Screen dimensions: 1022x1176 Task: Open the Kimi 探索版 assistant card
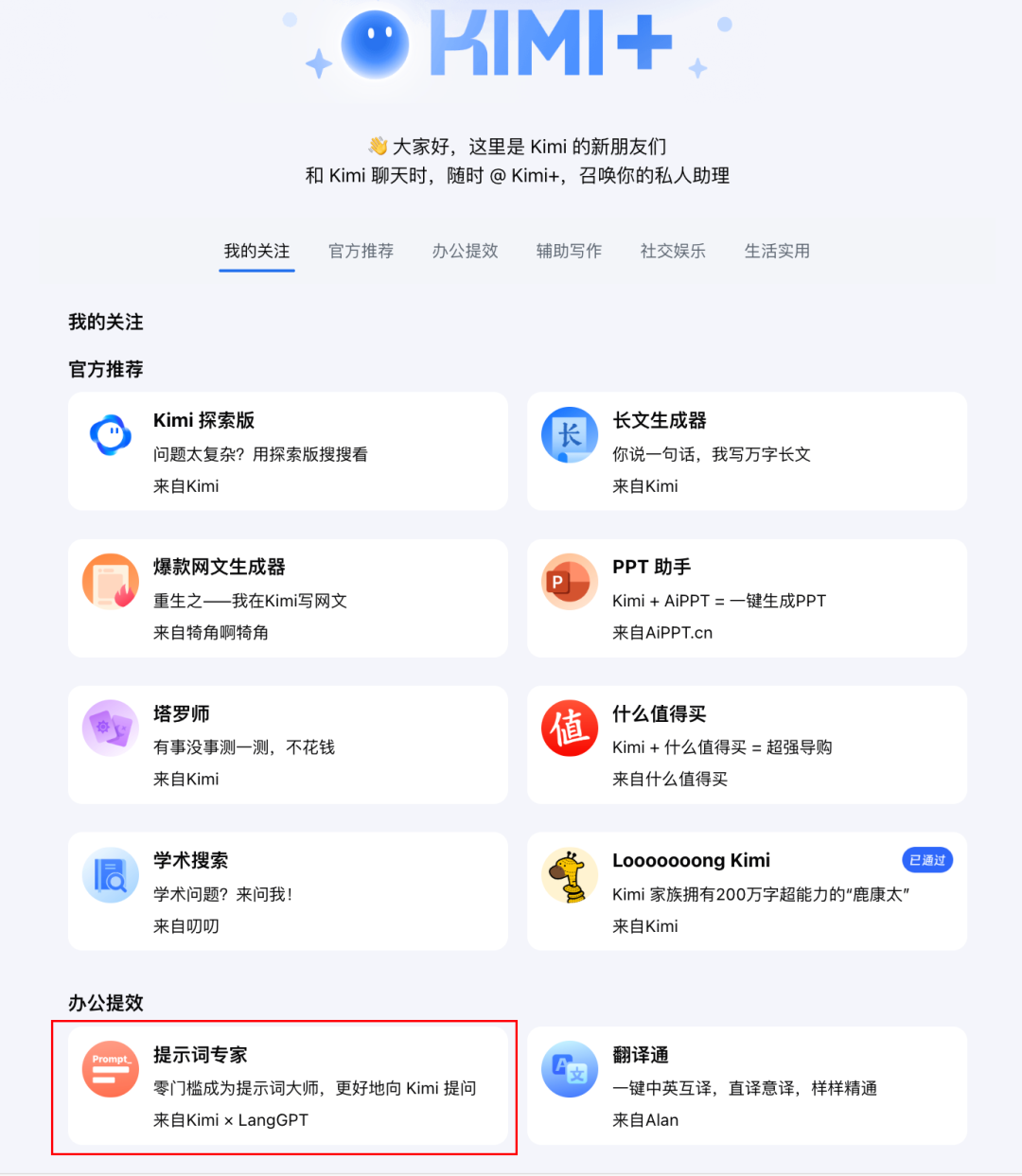click(288, 451)
